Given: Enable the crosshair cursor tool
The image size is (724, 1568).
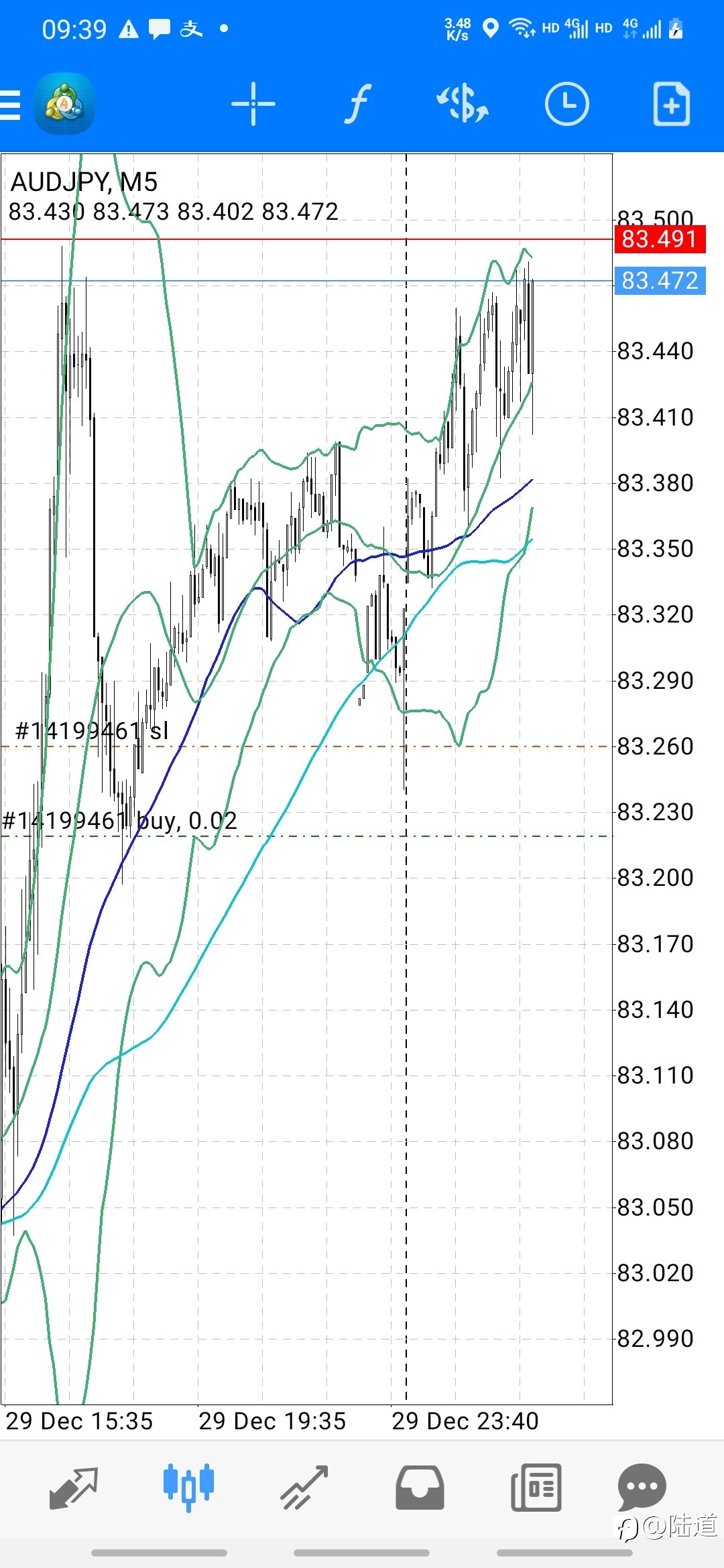Looking at the screenshot, I should [x=253, y=105].
